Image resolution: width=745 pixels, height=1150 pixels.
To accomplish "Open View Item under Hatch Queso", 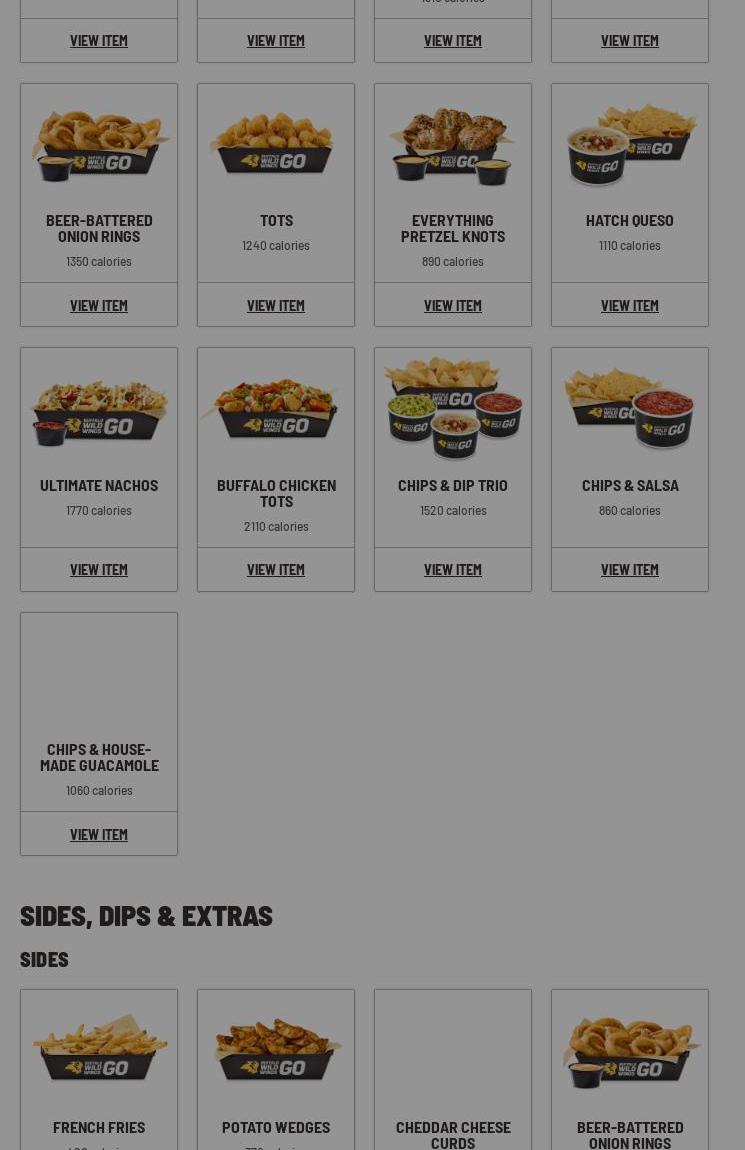I will pyautogui.click(x=629, y=305).
